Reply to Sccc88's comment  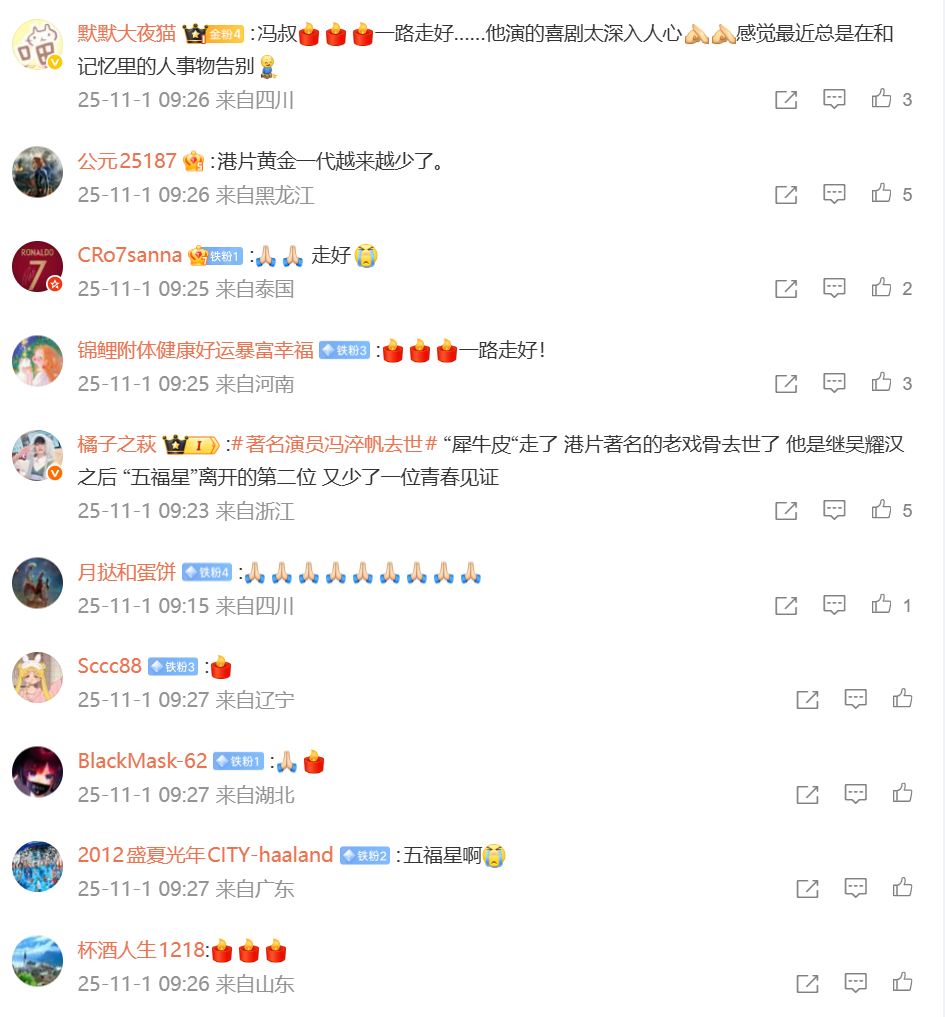(855, 699)
